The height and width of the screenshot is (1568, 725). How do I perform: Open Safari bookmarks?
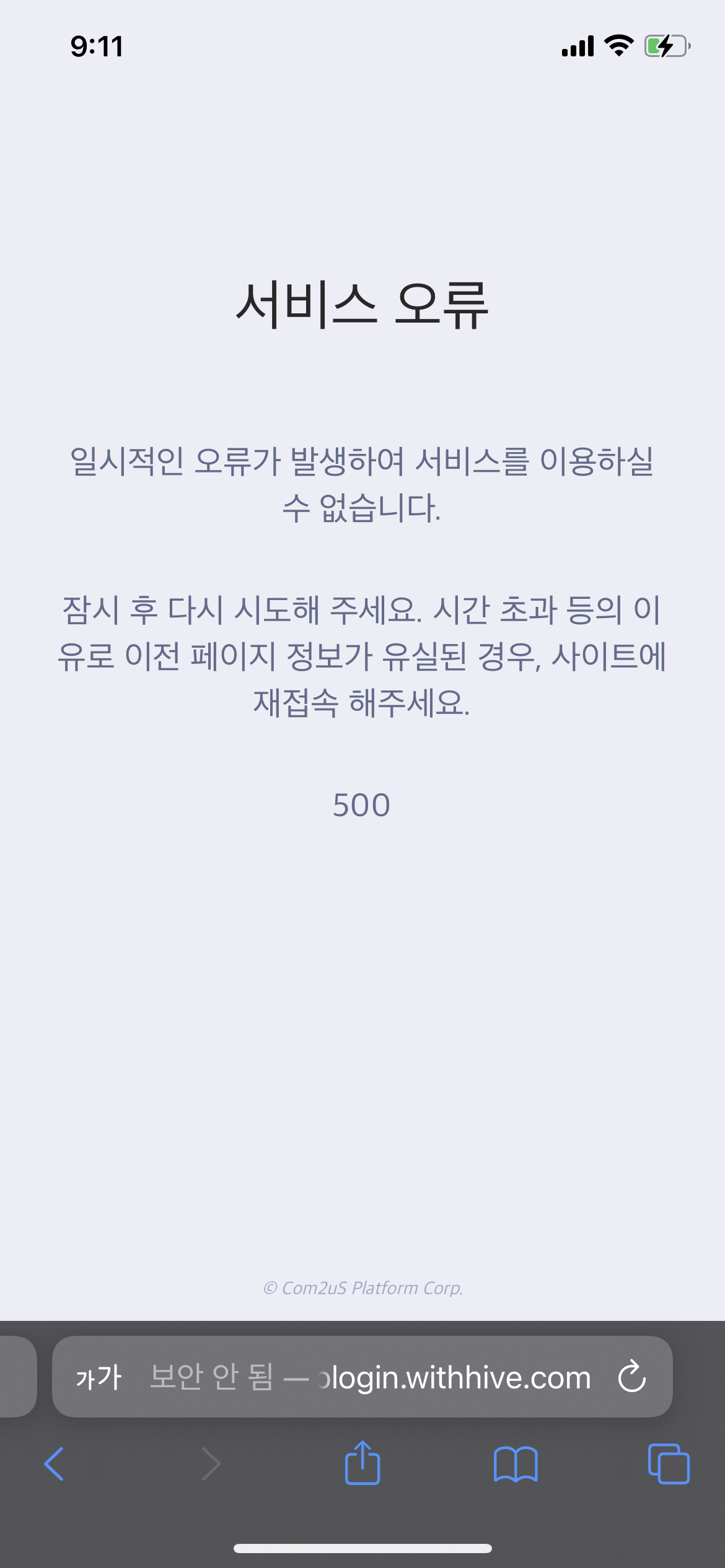515,1464
